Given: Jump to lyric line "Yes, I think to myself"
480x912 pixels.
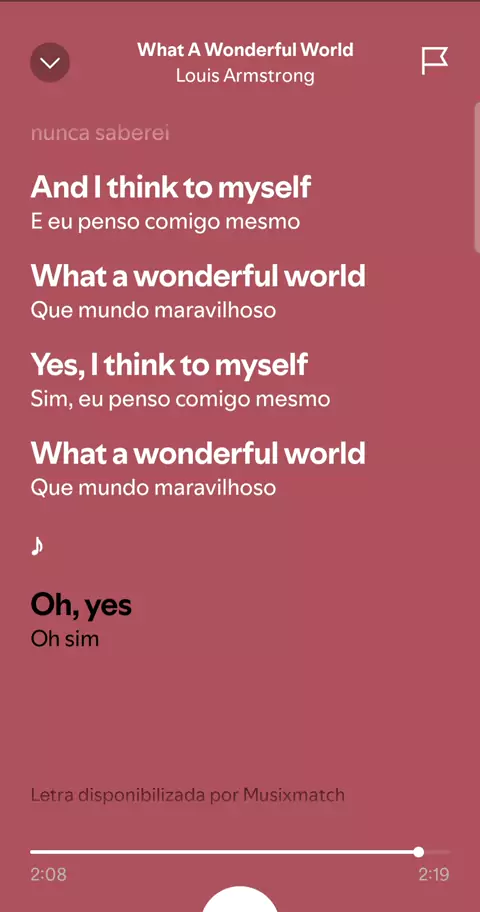Looking at the screenshot, I should [169, 364].
